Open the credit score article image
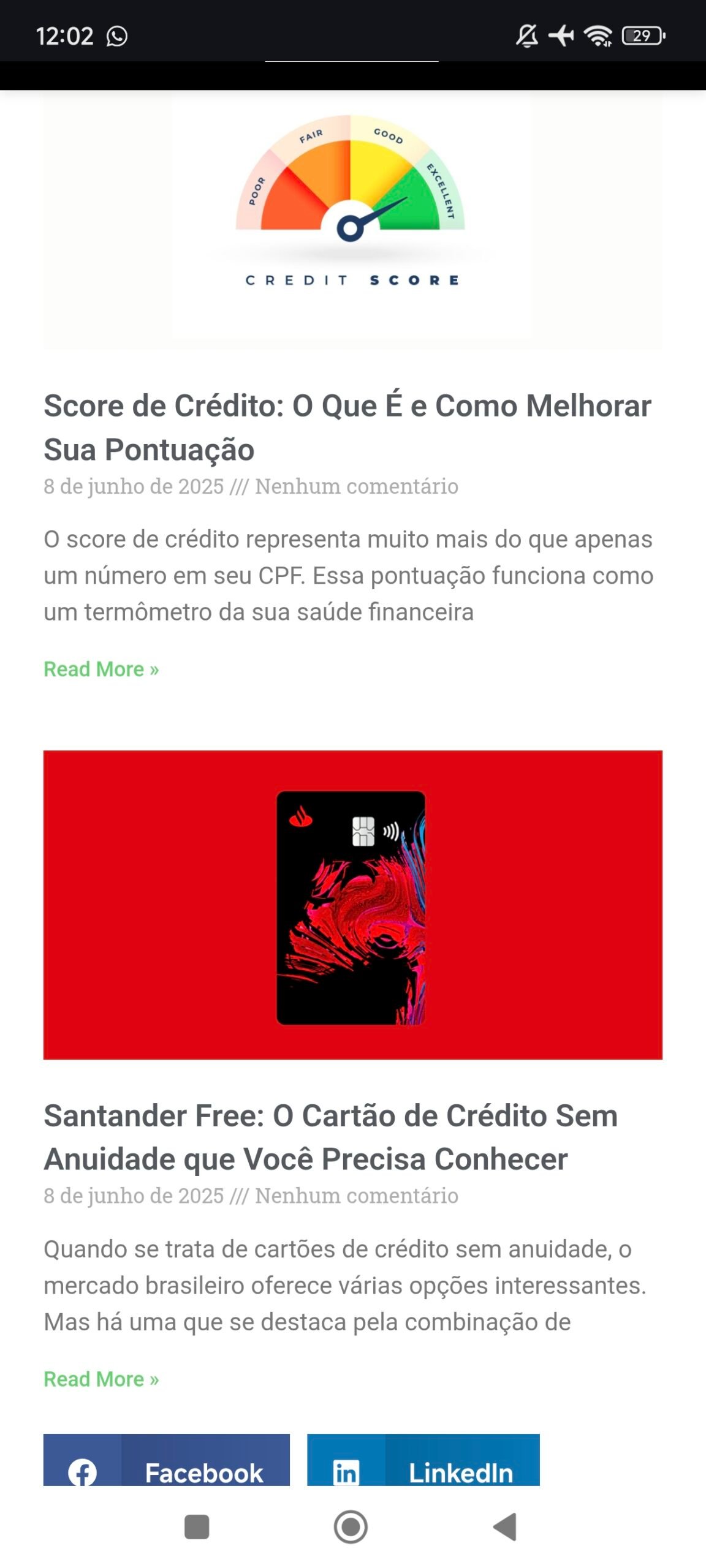706x1568 pixels. coord(352,221)
